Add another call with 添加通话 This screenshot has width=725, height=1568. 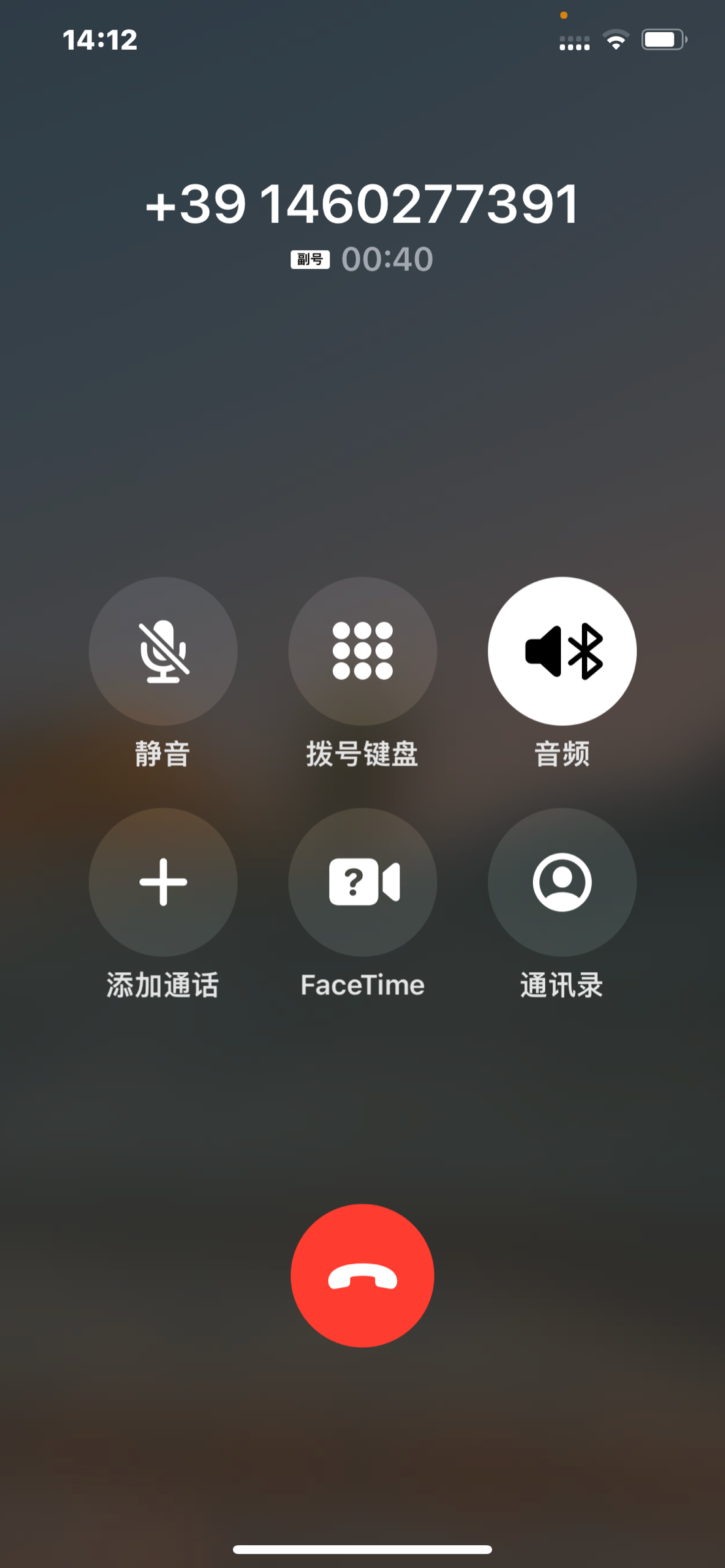coord(163,882)
